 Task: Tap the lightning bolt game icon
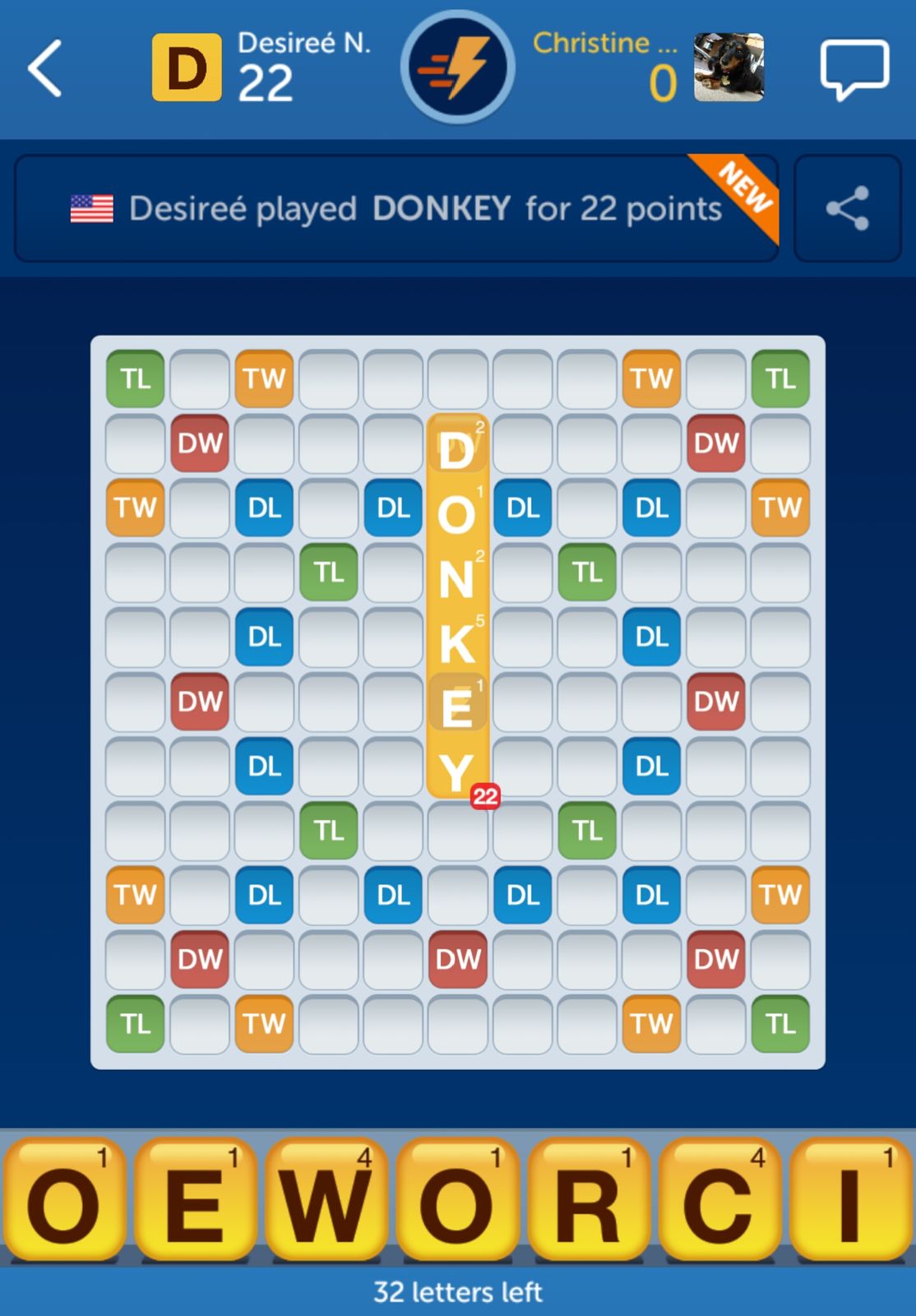458,67
